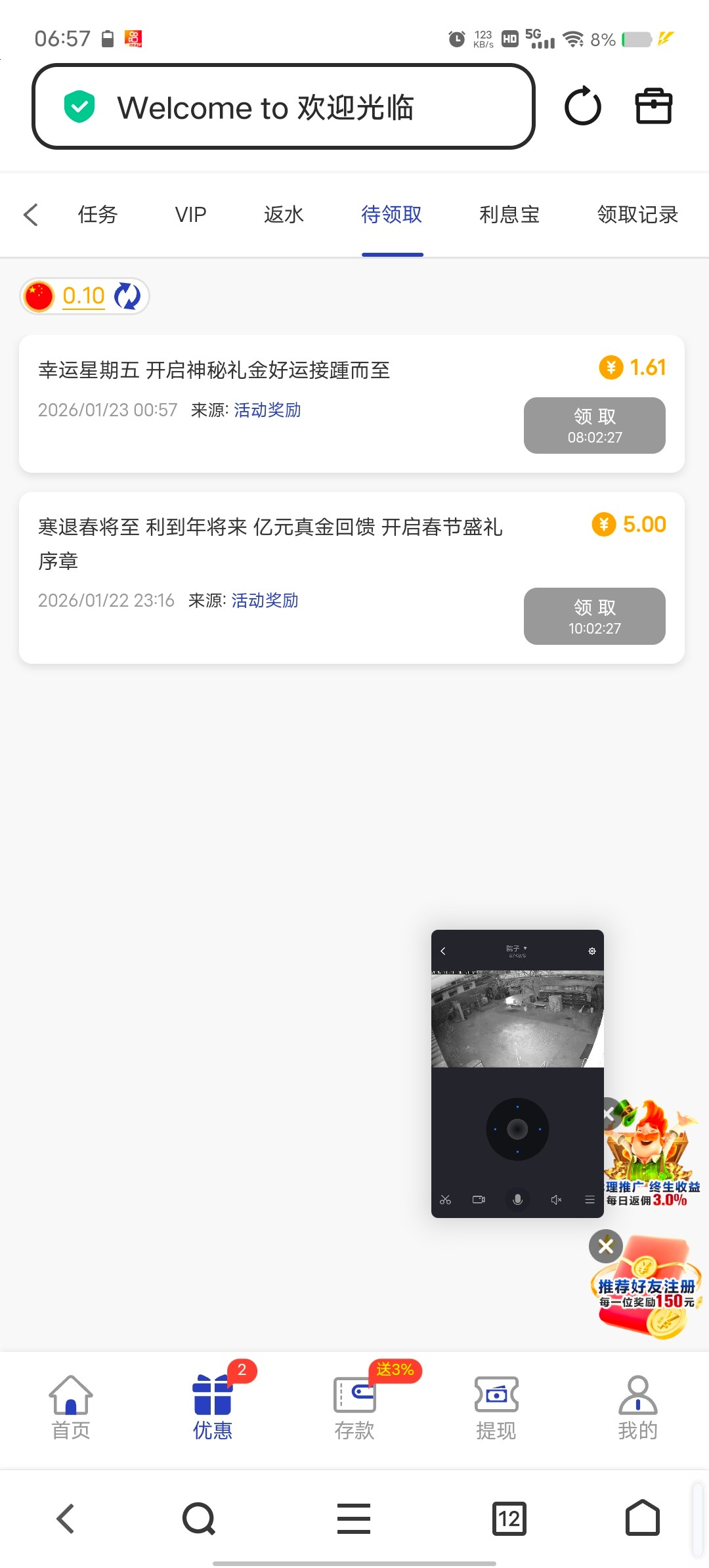
Task: Tap the Welcome address bar
Action: coord(283,107)
